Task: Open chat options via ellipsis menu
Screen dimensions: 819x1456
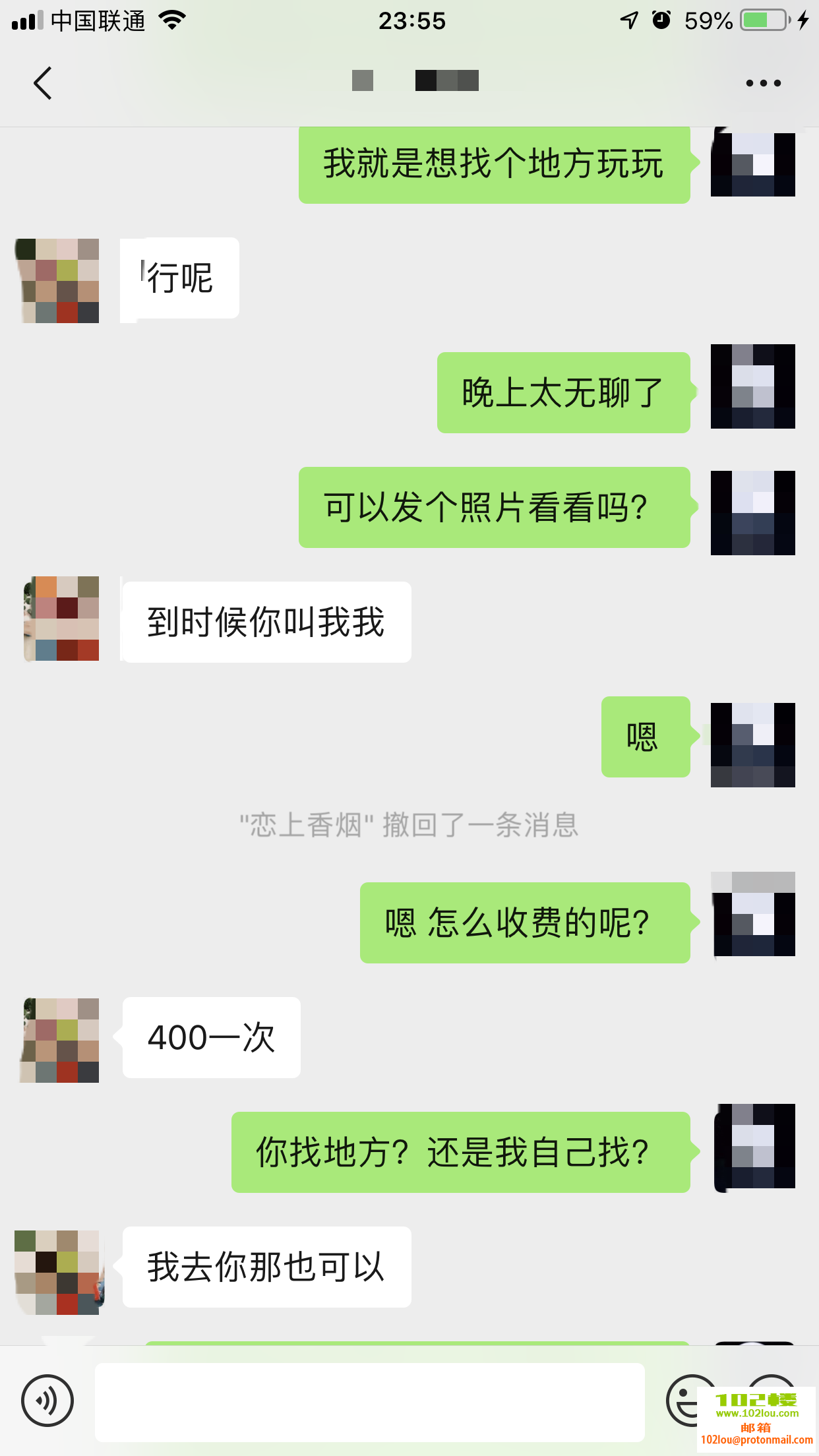Action: (763, 82)
